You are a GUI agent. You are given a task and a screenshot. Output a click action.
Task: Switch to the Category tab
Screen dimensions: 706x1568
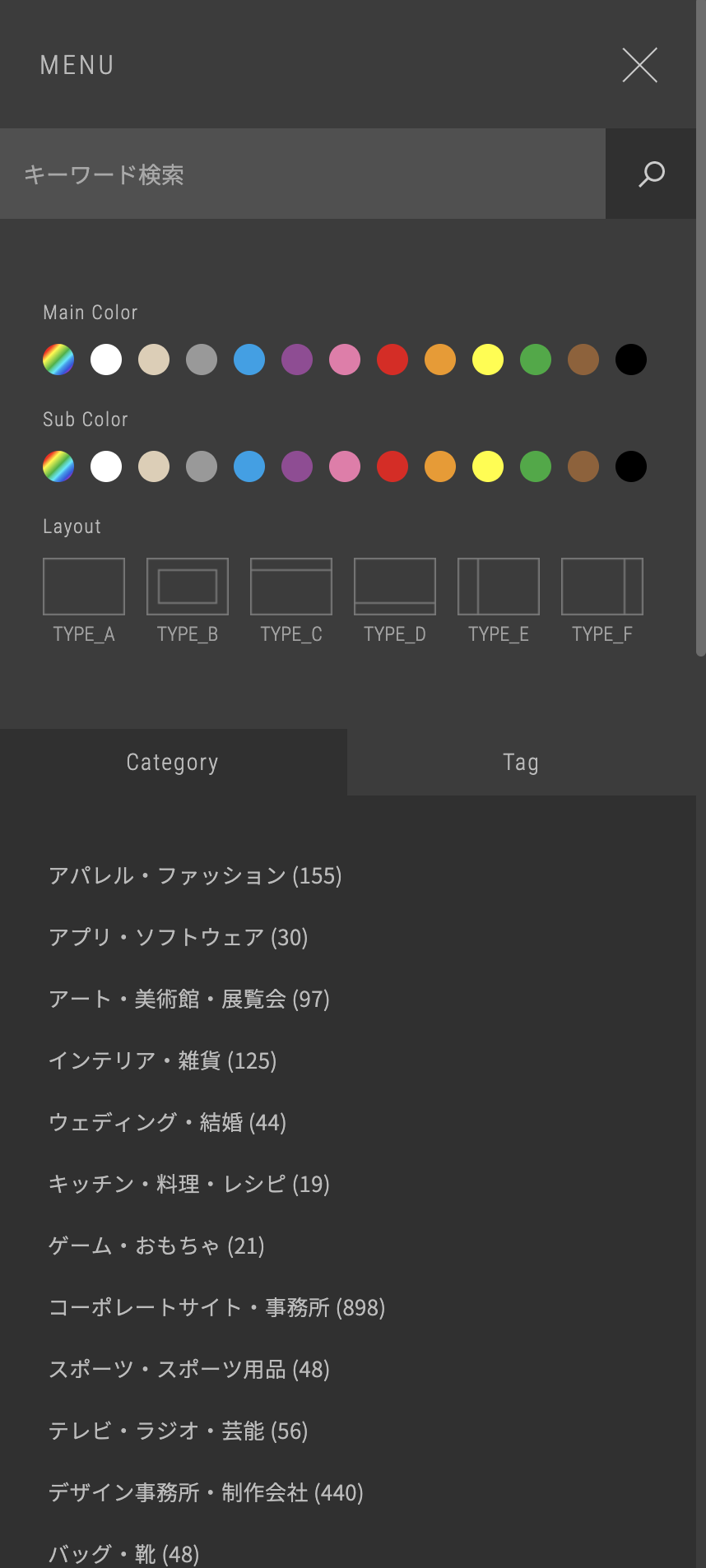coord(173,763)
